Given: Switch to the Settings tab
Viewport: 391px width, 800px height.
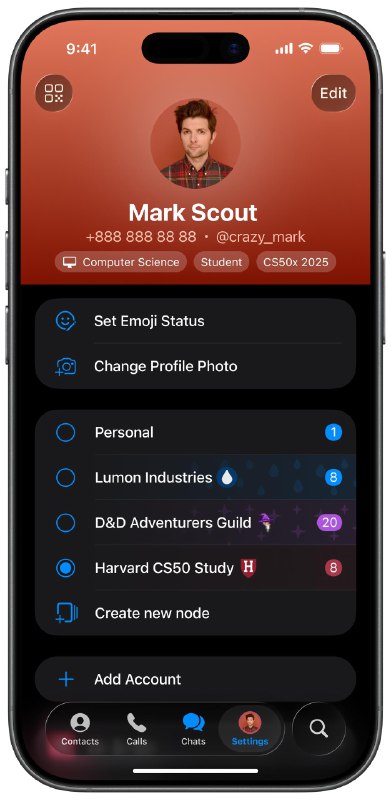Looking at the screenshot, I should (250, 730).
